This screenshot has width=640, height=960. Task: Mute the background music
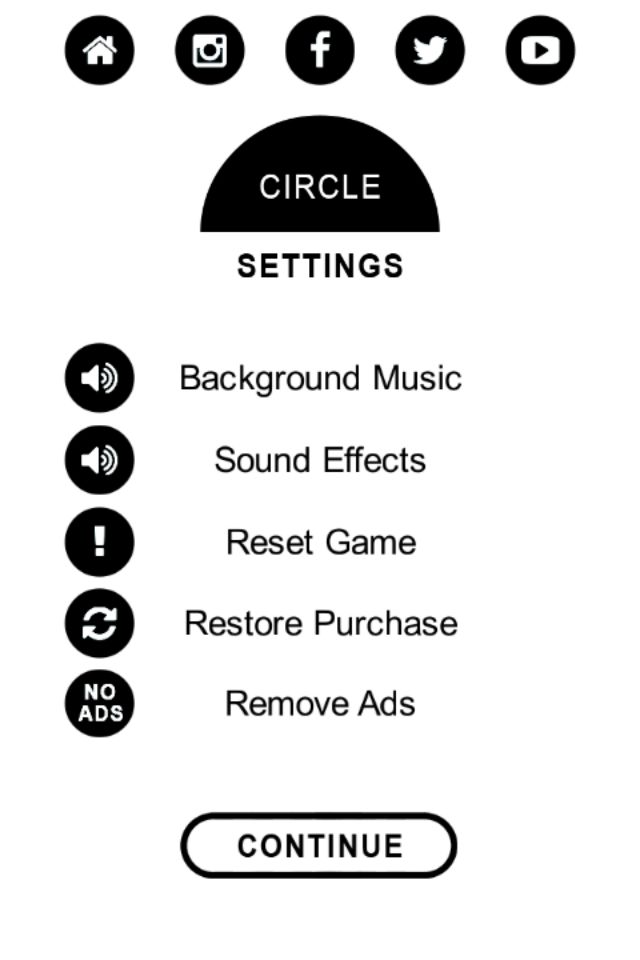(99, 378)
